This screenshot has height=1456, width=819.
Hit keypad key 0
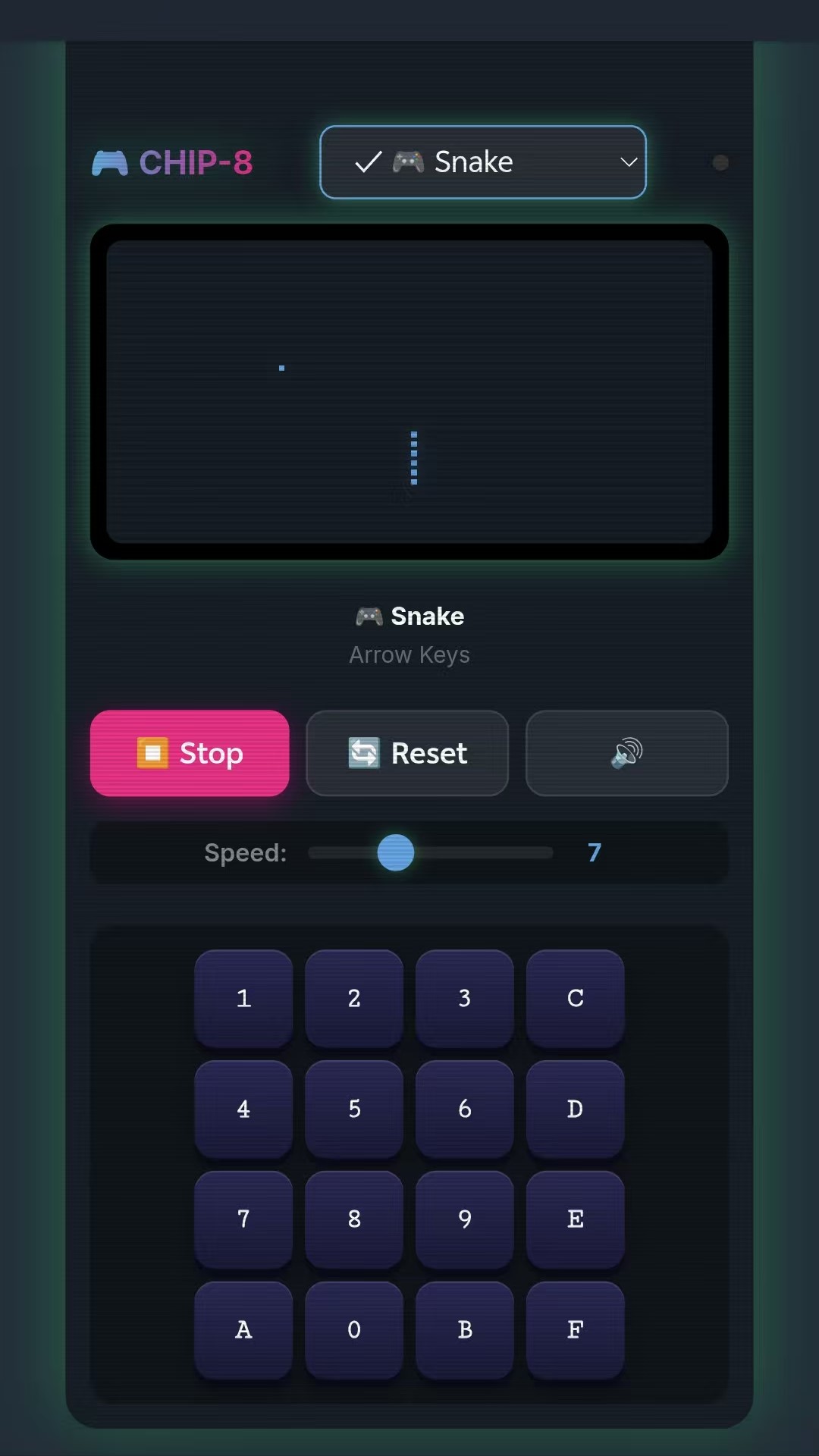(x=354, y=1329)
